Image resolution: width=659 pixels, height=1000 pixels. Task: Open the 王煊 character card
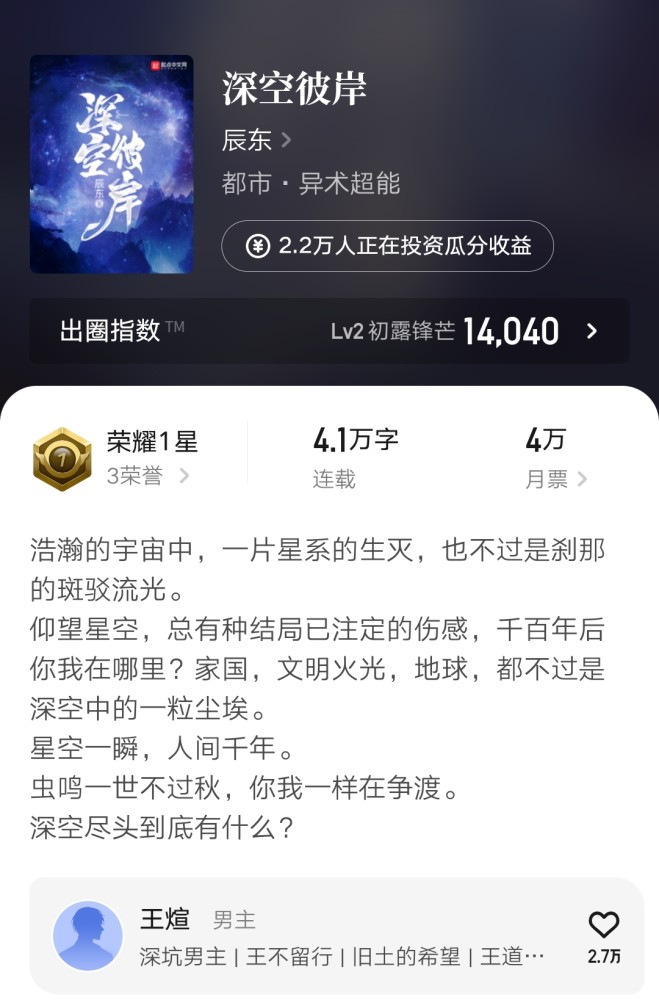tap(340, 936)
